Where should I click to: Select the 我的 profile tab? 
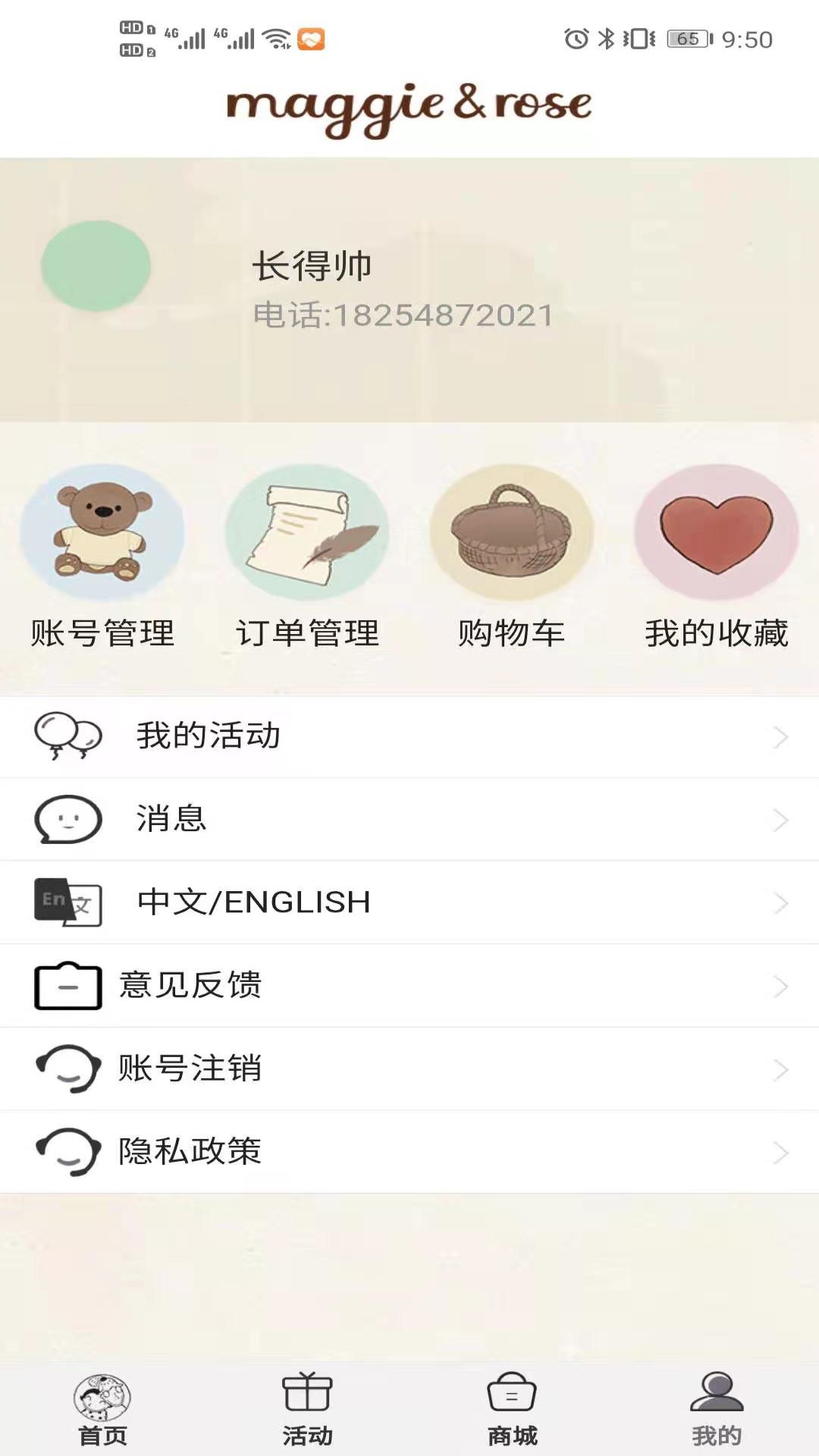pyautogui.click(x=717, y=1410)
